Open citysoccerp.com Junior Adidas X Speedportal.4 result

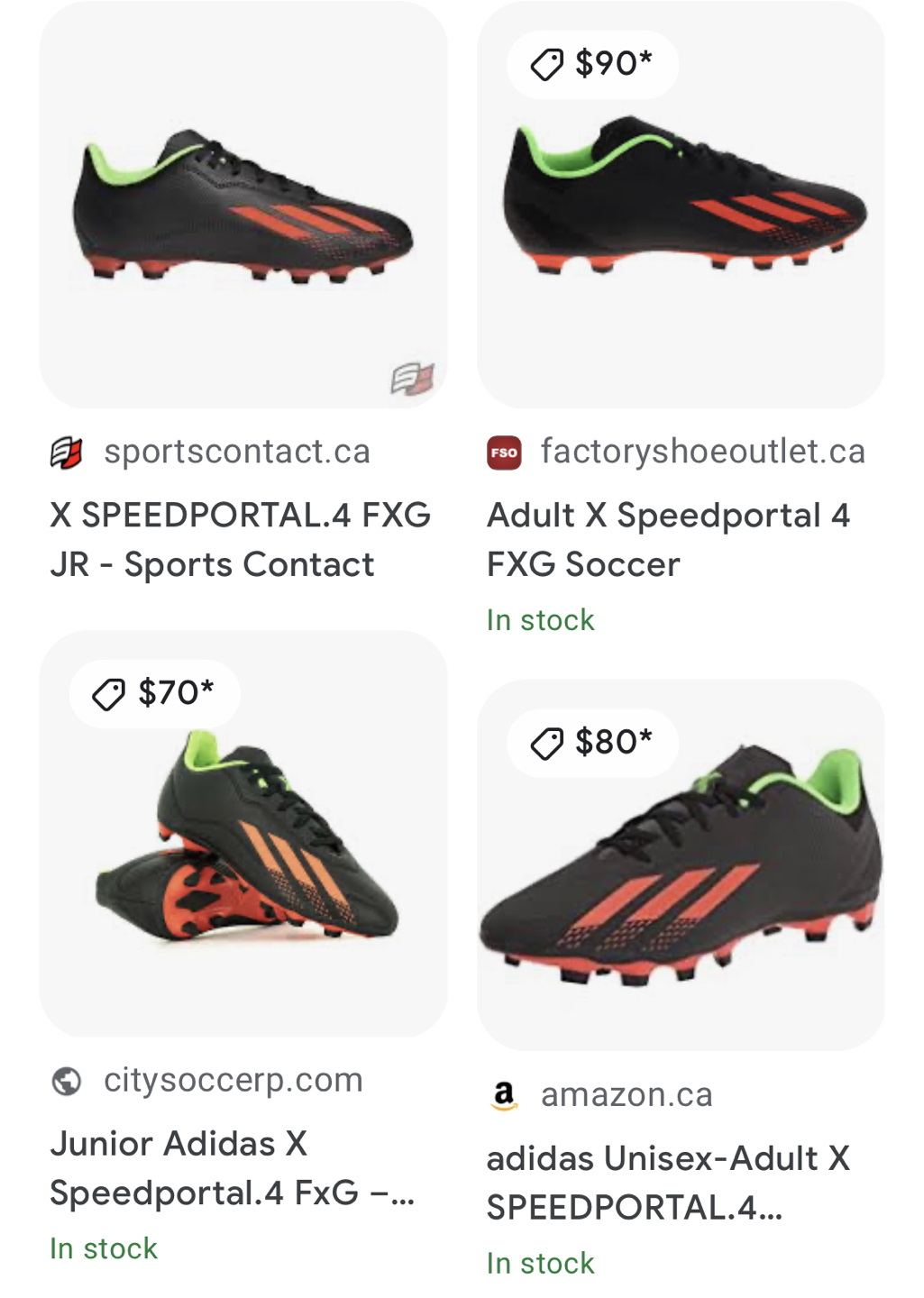coord(232,1168)
